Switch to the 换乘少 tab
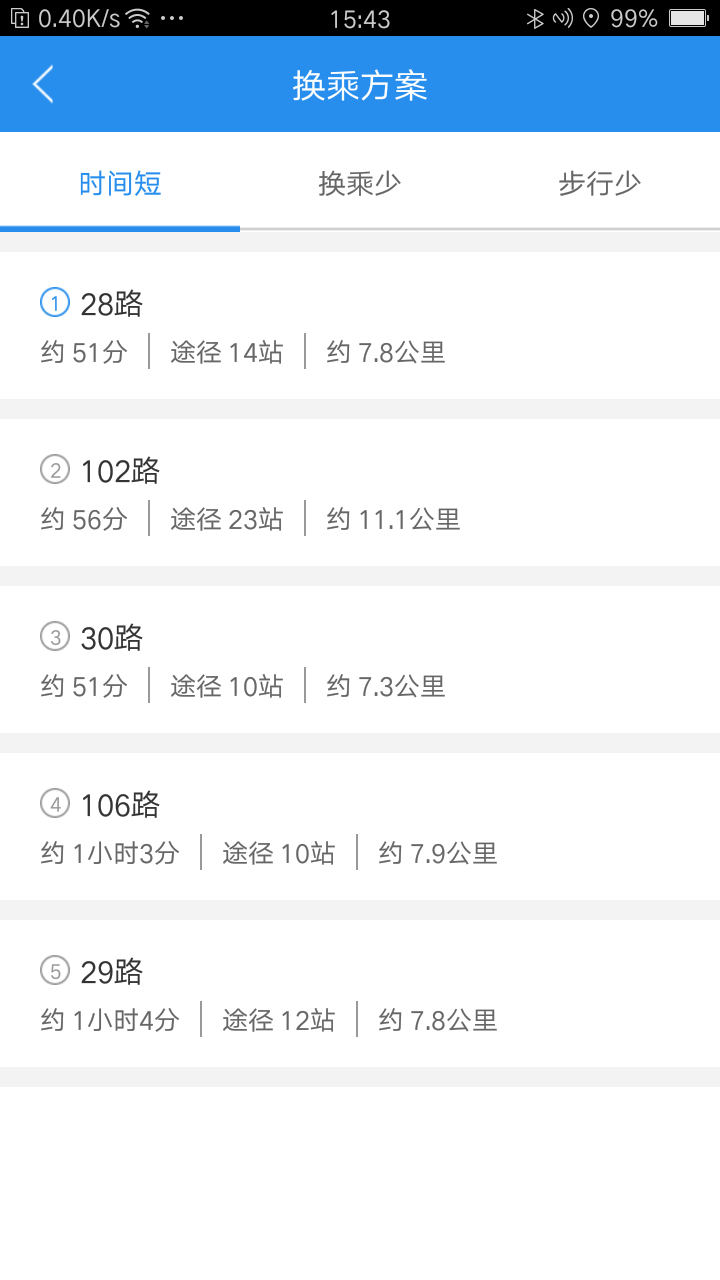 360,184
